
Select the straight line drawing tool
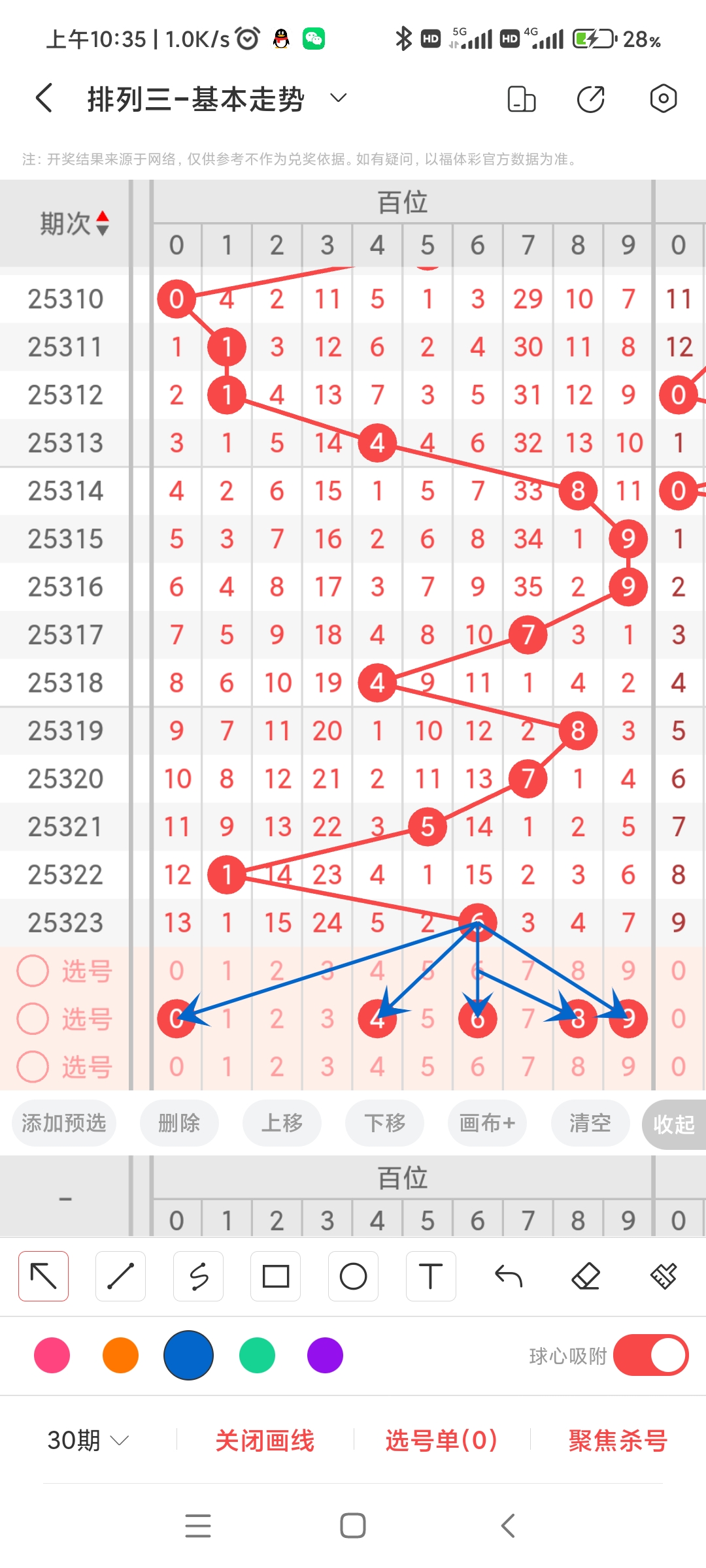click(x=120, y=1275)
